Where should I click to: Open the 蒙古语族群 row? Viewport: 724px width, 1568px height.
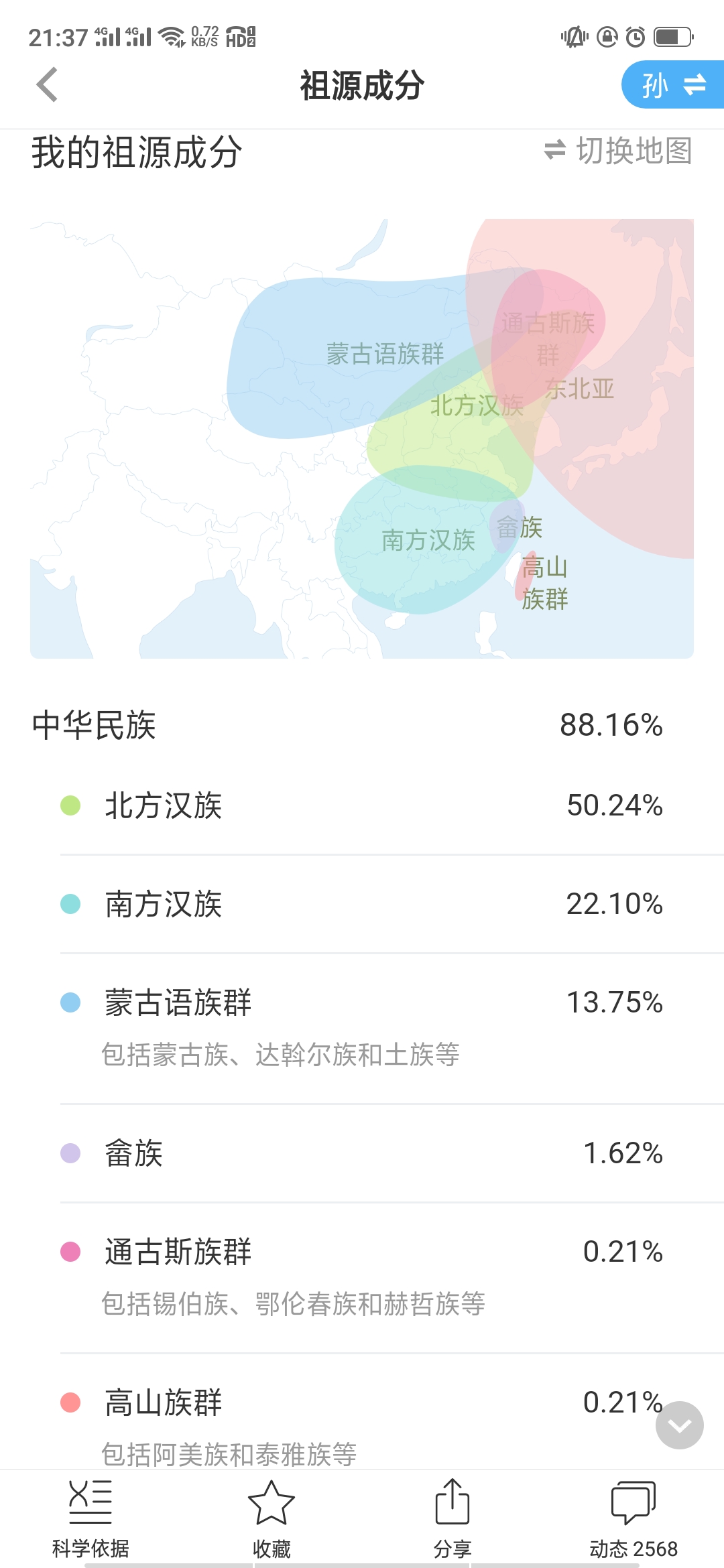tap(362, 1028)
